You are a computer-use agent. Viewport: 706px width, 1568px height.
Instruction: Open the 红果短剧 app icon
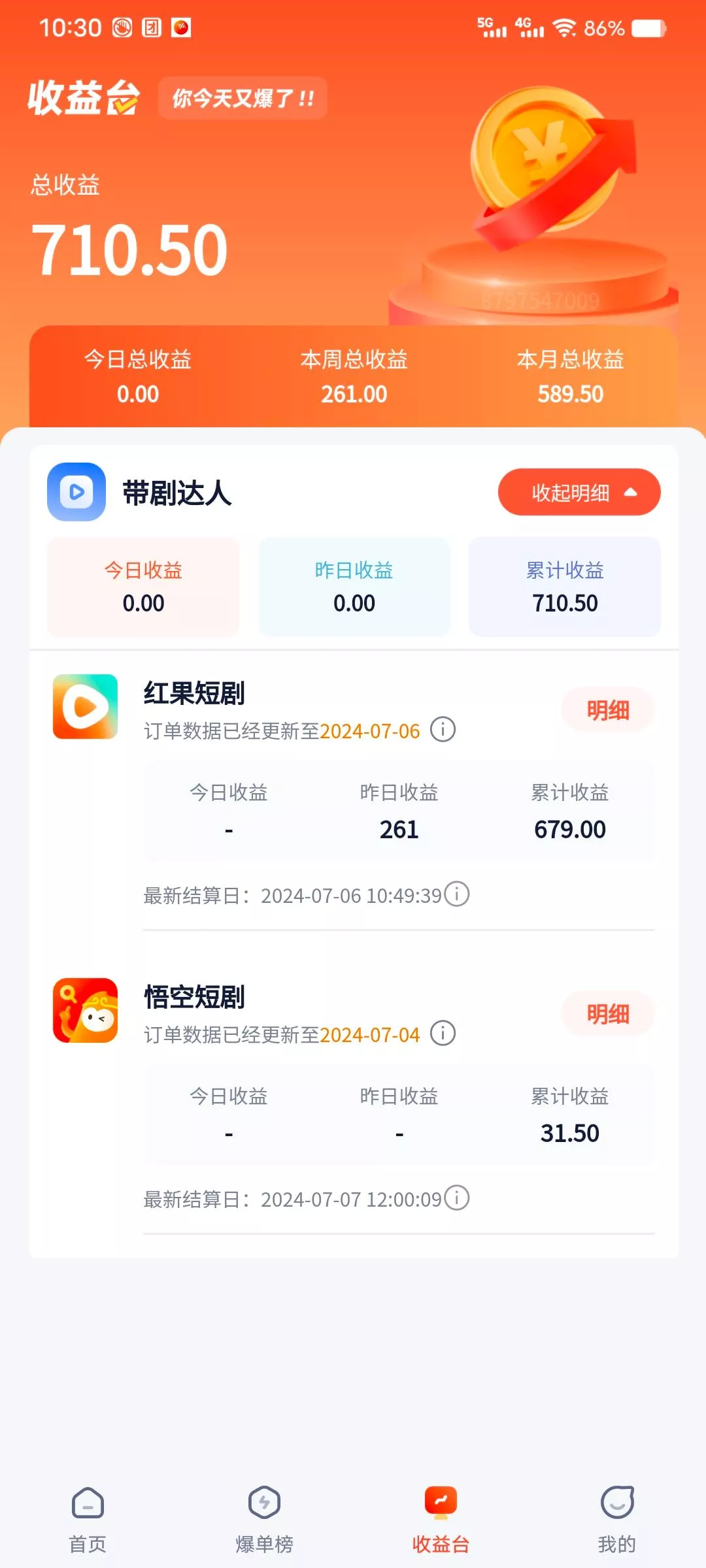click(84, 708)
